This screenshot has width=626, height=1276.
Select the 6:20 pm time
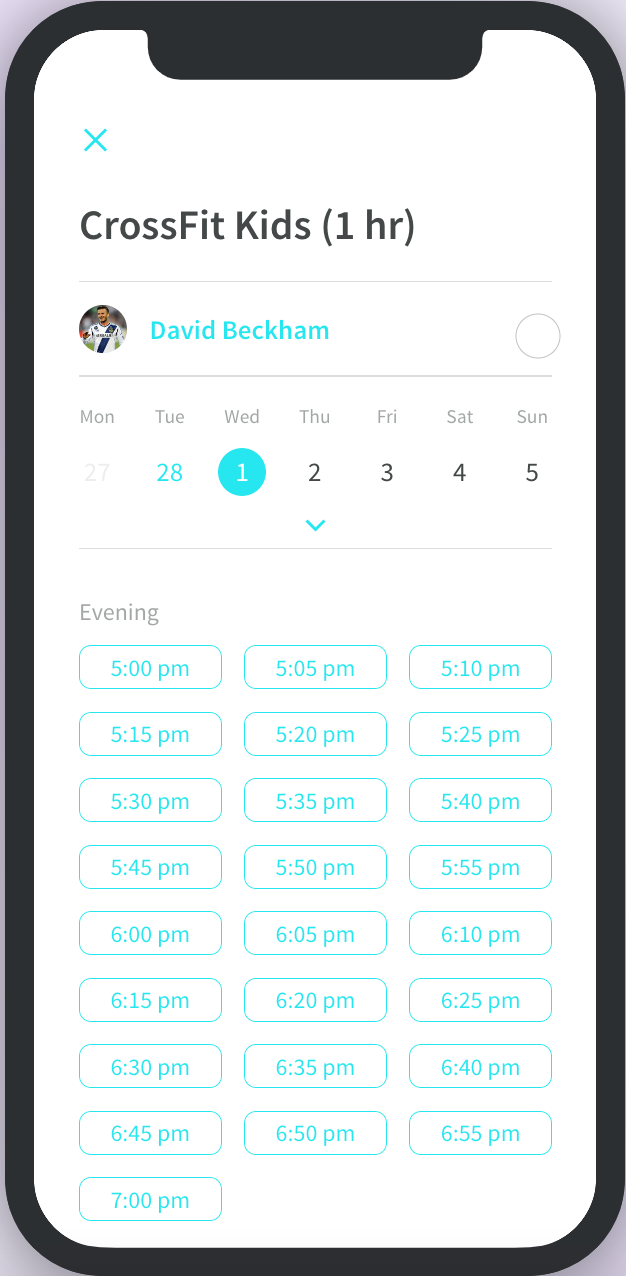tap(315, 1000)
